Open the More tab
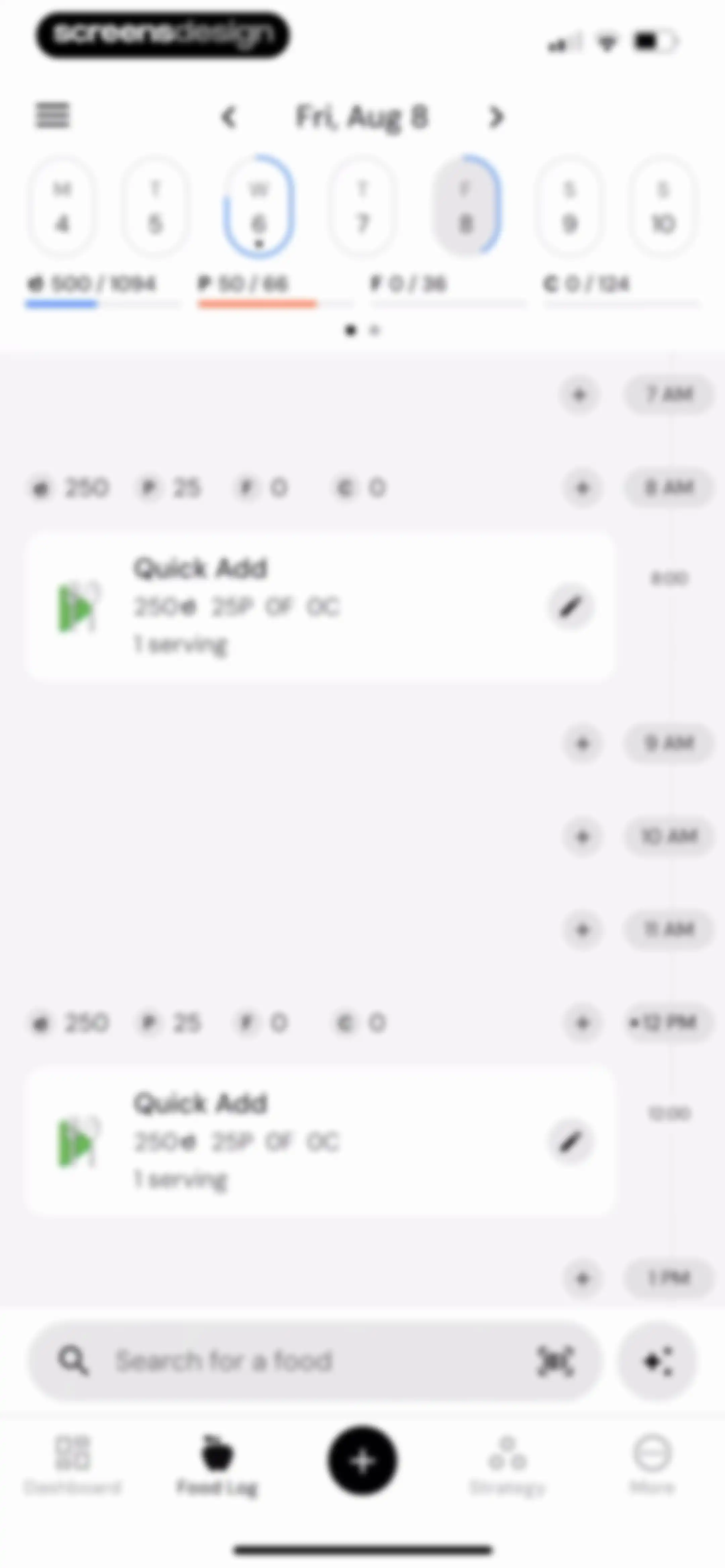This screenshot has height=1568, width=725. click(x=652, y=1465)
